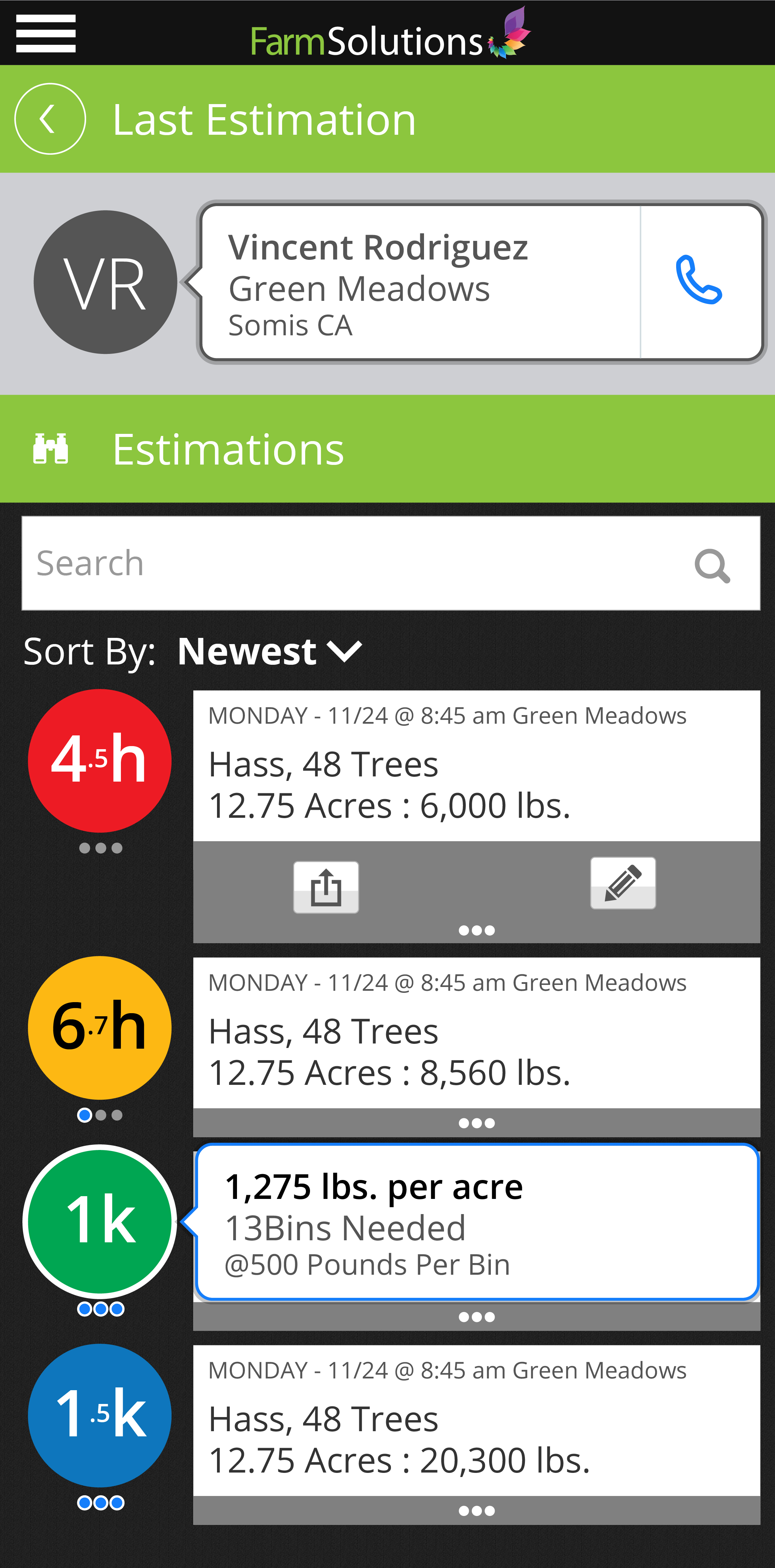The image size is (775, 1568).
Task: Open the 20,300 lbs. estimation card
Action: (476, 1420)
